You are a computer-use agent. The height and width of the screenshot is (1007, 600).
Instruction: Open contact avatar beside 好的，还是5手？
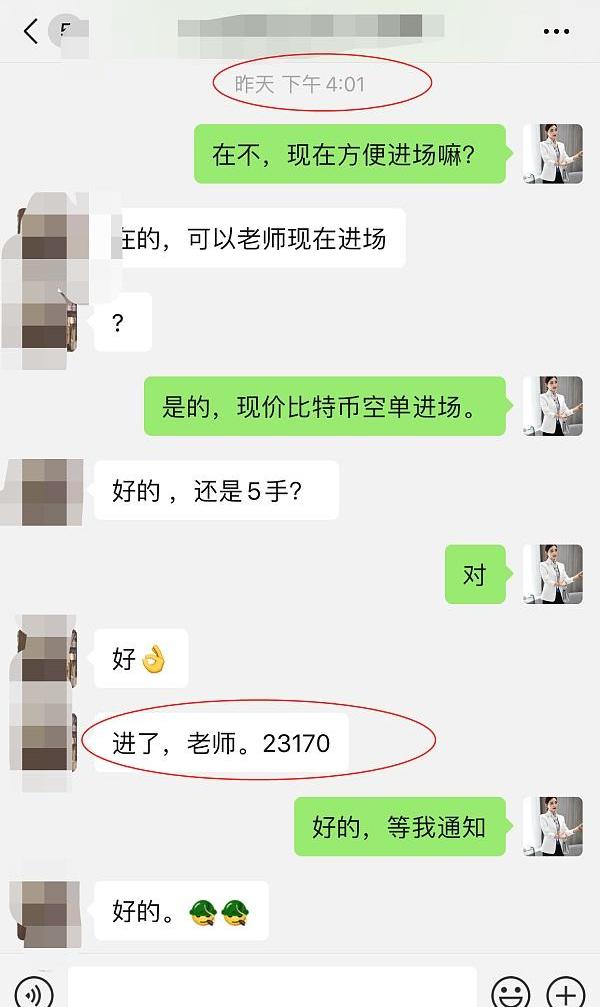(x=45, y=490)
